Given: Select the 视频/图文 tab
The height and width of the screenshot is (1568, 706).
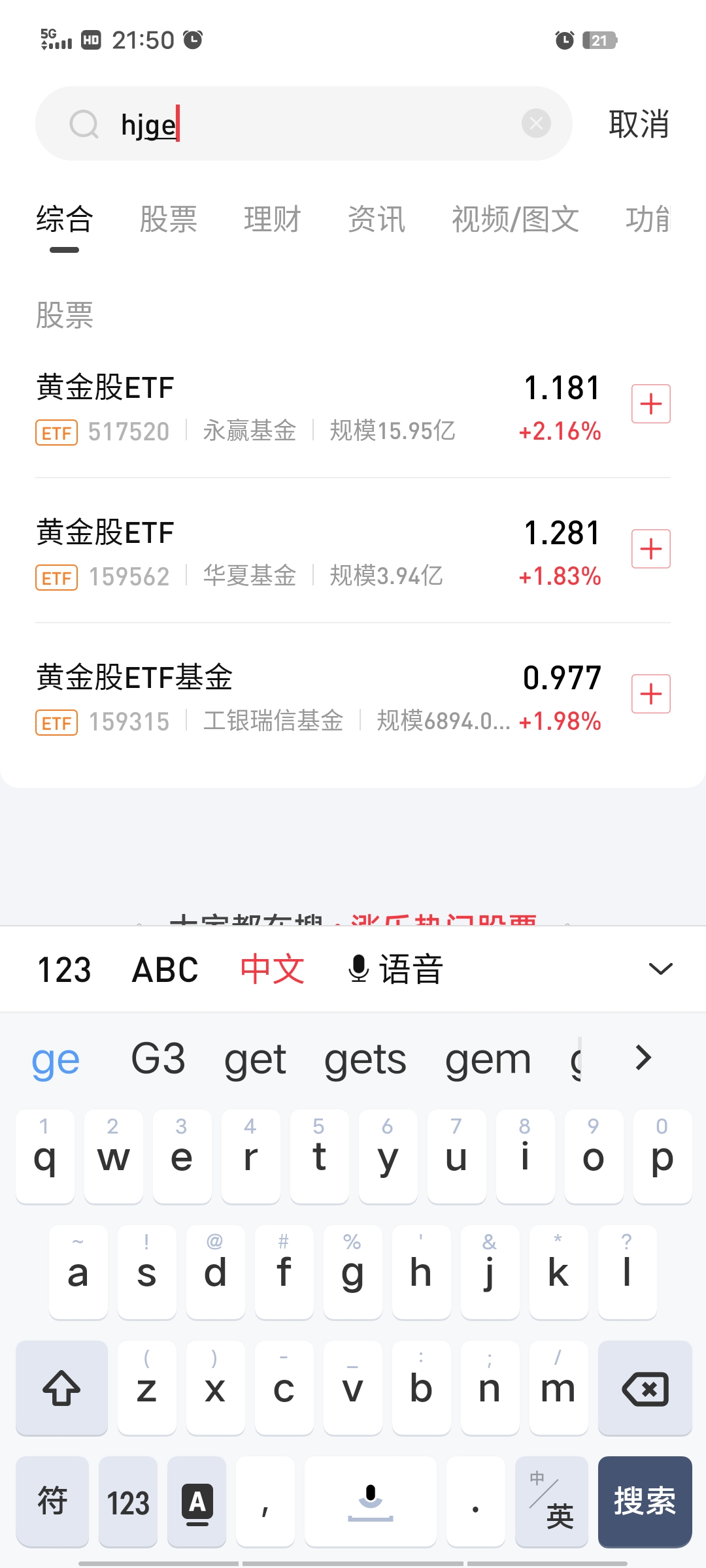Looking at the screenshot, I should [x=515, y=219].
